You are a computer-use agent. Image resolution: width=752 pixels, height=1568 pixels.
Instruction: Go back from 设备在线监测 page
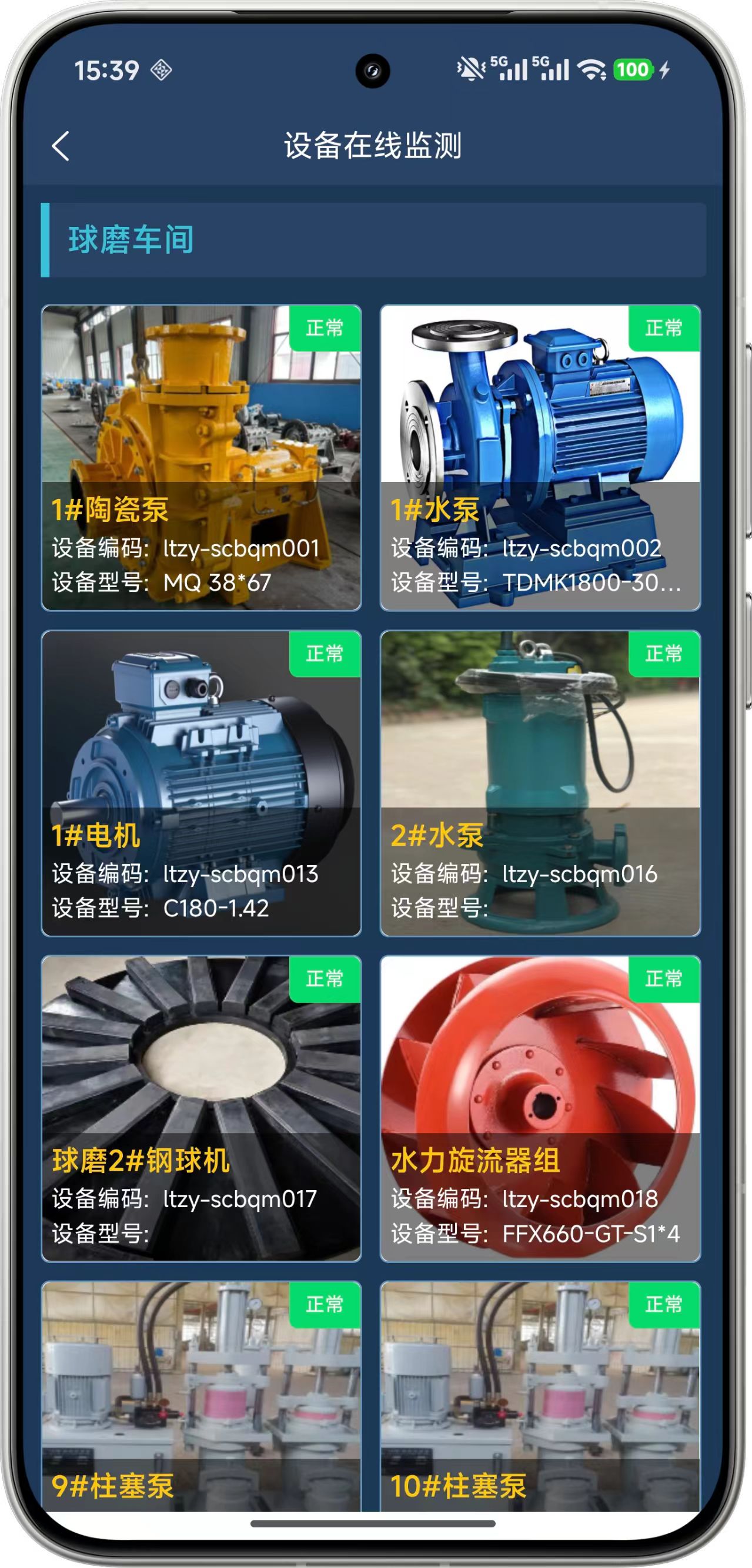click(x=61, y=146)
